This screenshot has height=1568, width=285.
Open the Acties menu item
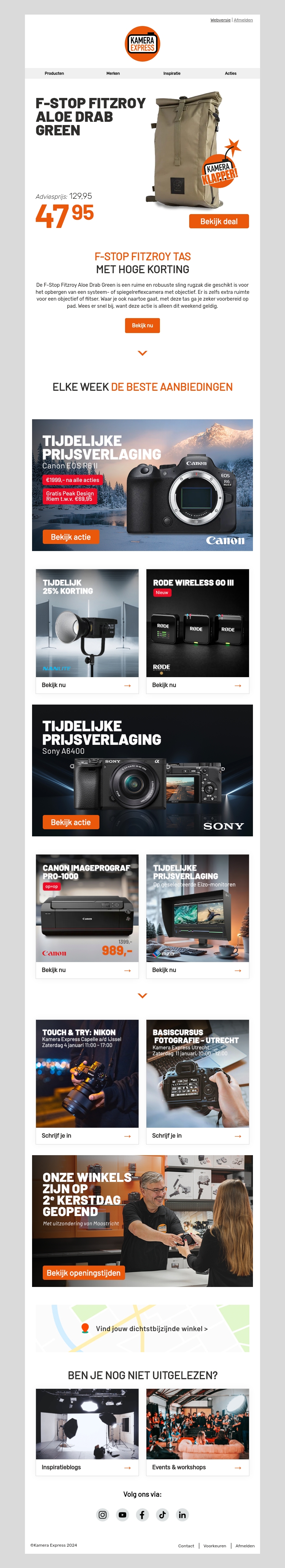[230, 73]
